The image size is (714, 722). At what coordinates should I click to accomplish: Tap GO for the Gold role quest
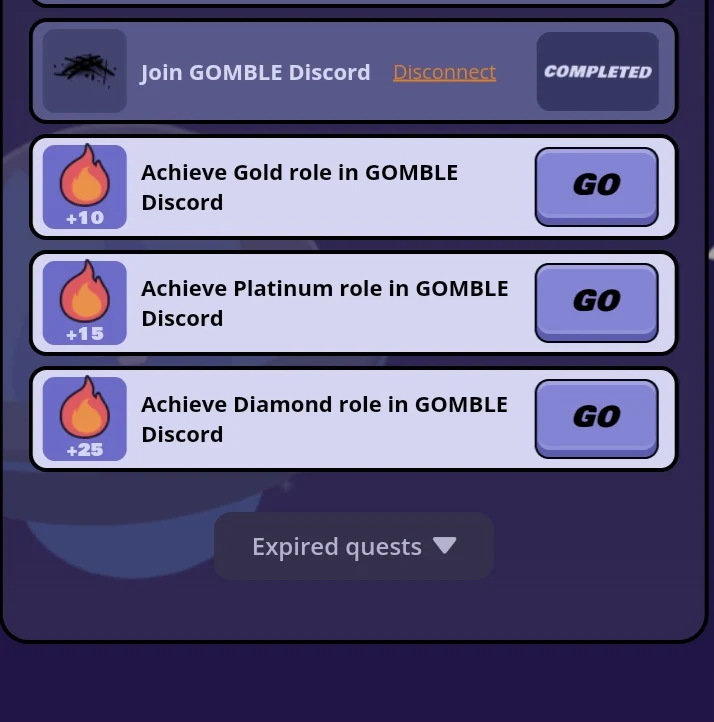click(x=596, y=185)
